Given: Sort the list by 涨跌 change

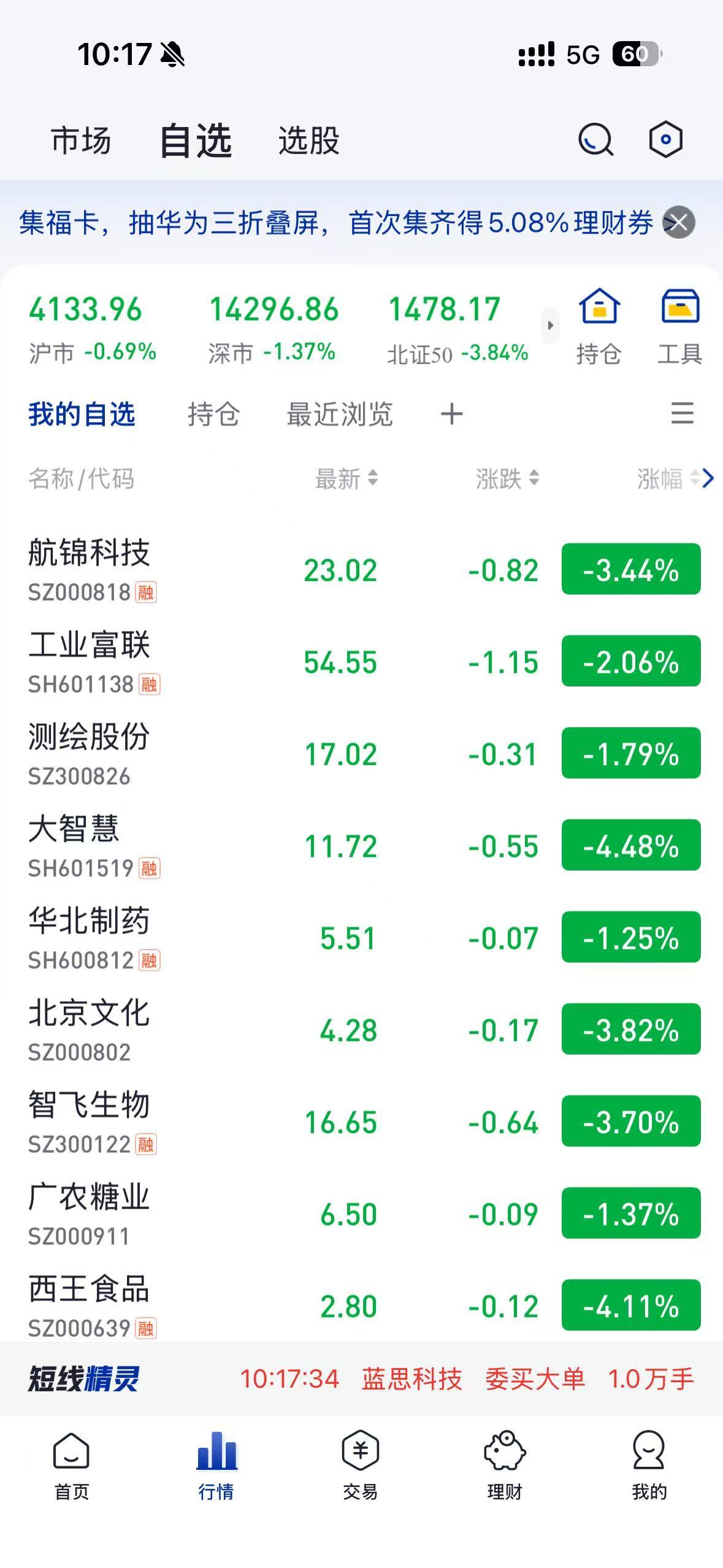Looking at the screenshot, I should click(x=507, y=478).
